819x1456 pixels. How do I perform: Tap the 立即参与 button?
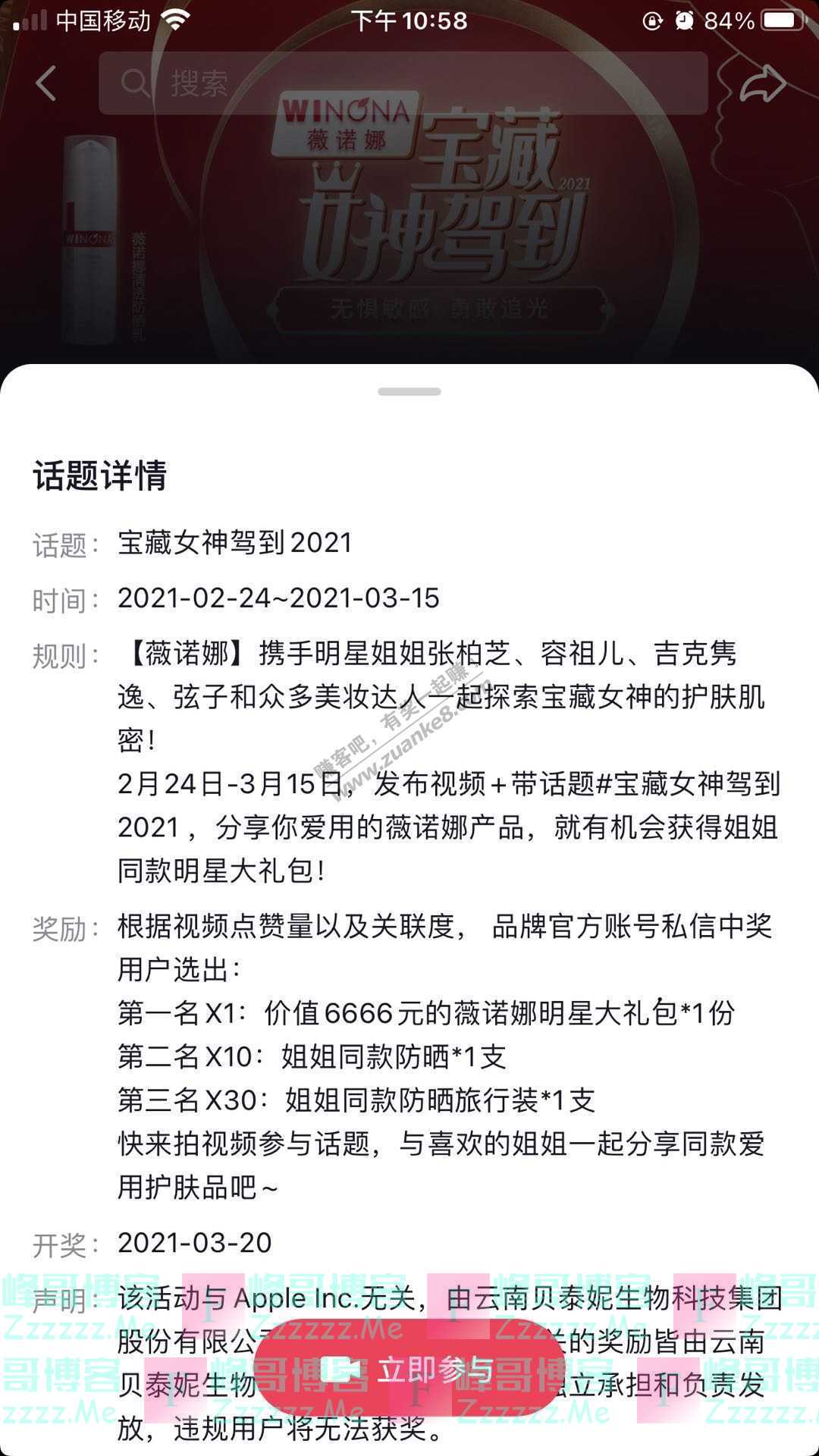[409, 1370]
